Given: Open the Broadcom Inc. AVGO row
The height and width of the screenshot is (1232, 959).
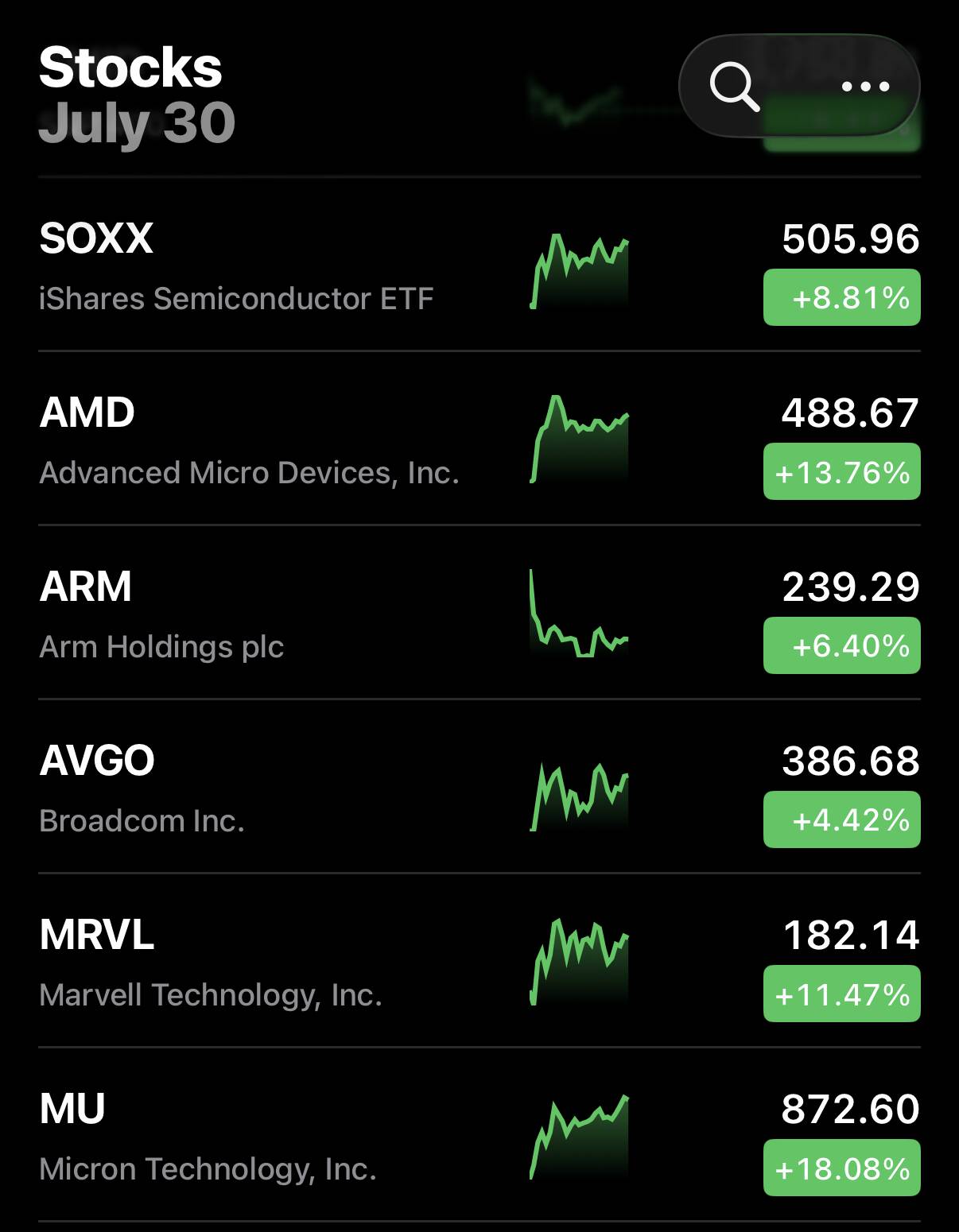Looking at the screenshot, I should tap(479, 786).
